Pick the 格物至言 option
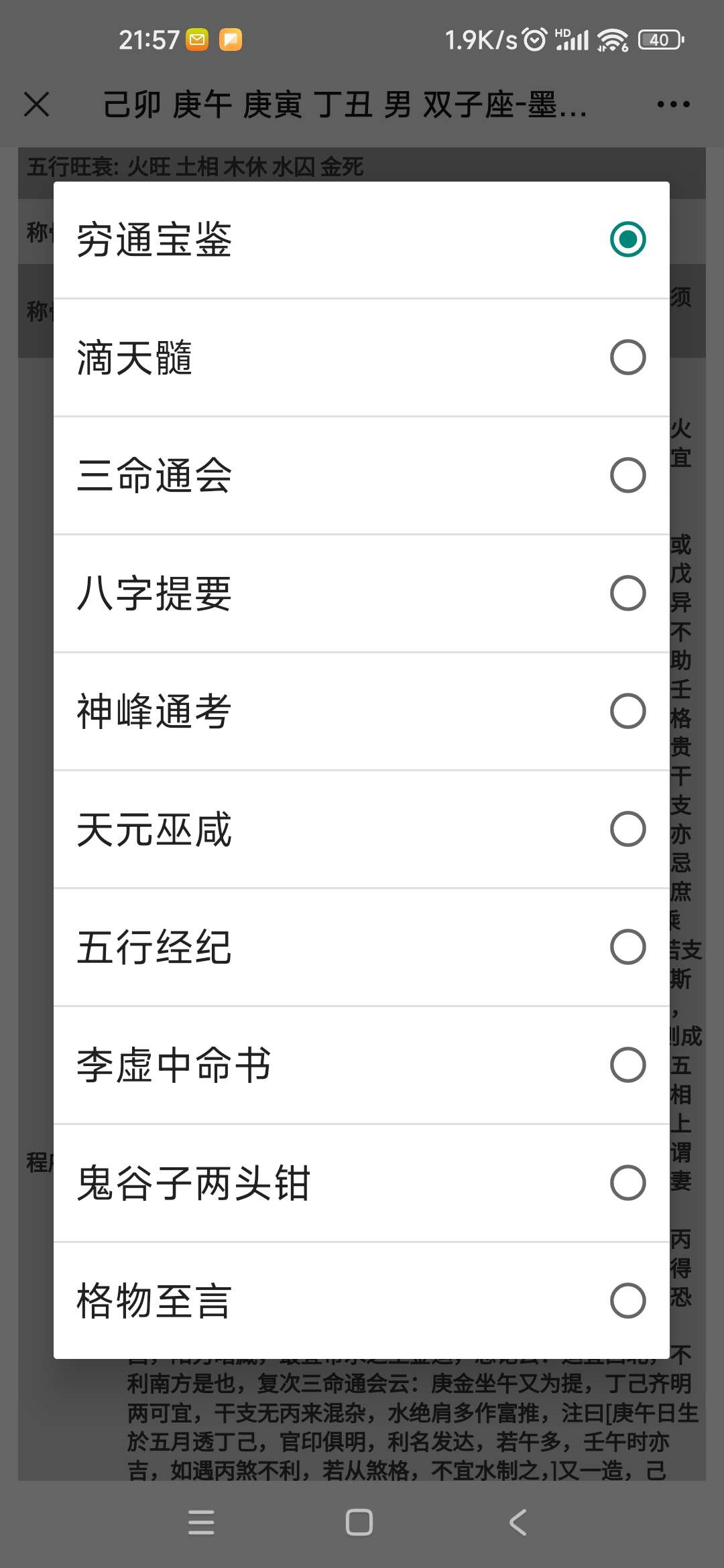The image size is (724, 1568). coord(361,1301)
